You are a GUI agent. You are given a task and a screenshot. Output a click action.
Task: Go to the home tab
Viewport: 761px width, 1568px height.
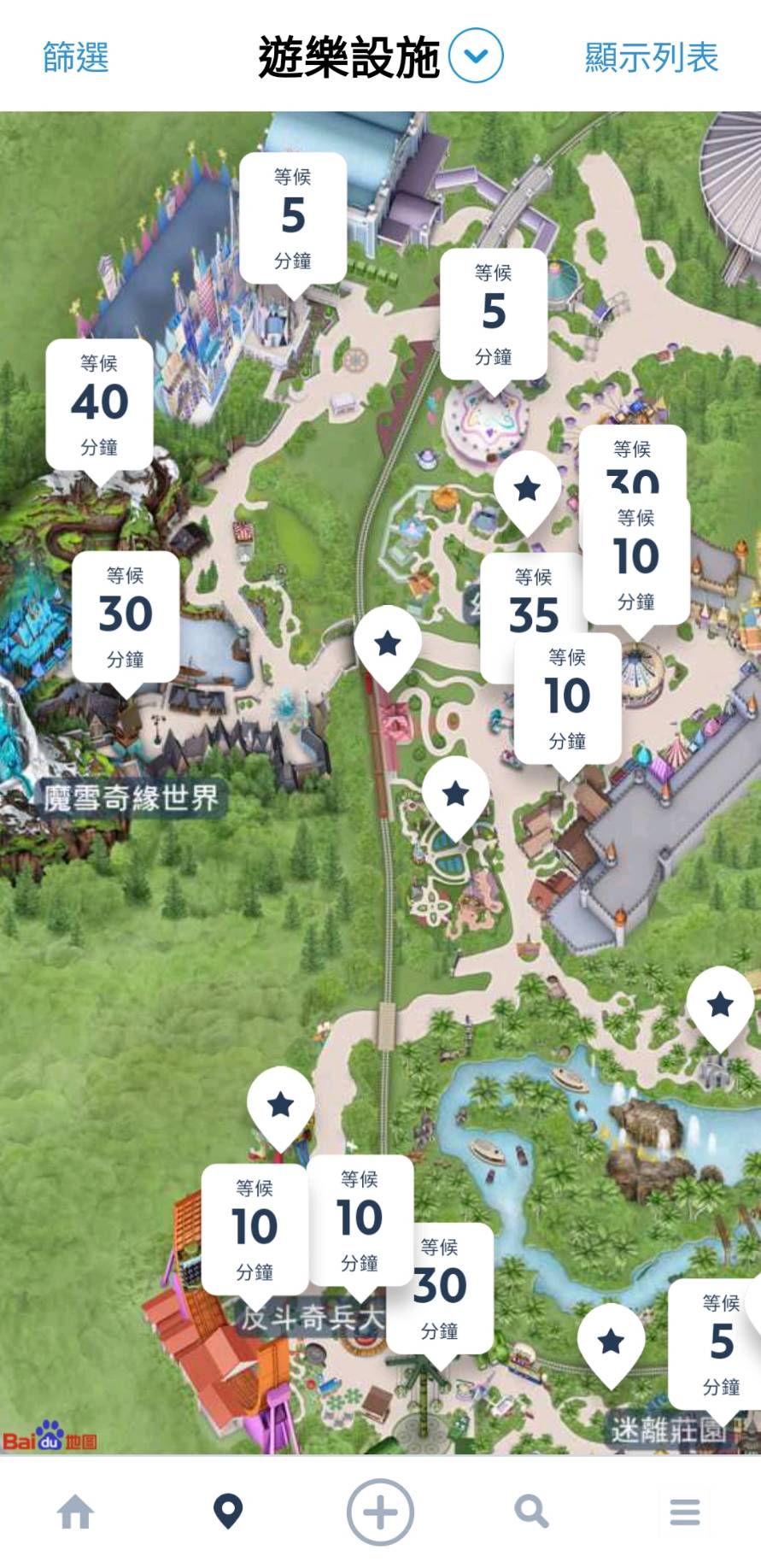point(75,1511)
